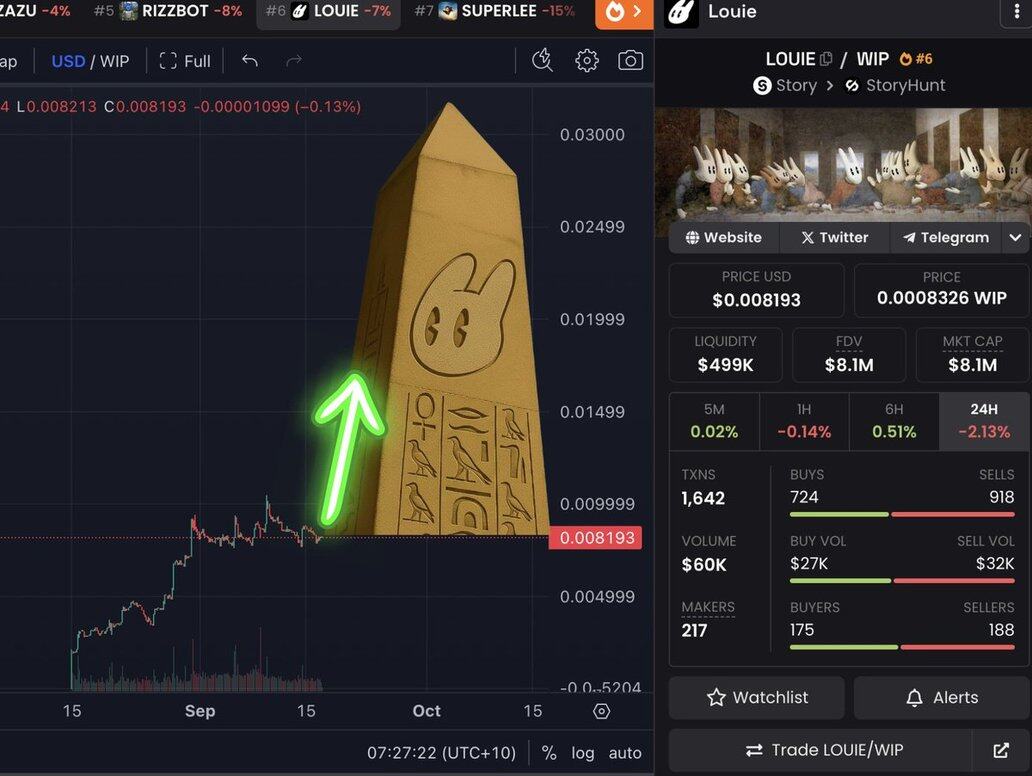This screenshot has height=776, width=1032.
Task: Select the 5M timeframe stats
Action: (714, 421)
